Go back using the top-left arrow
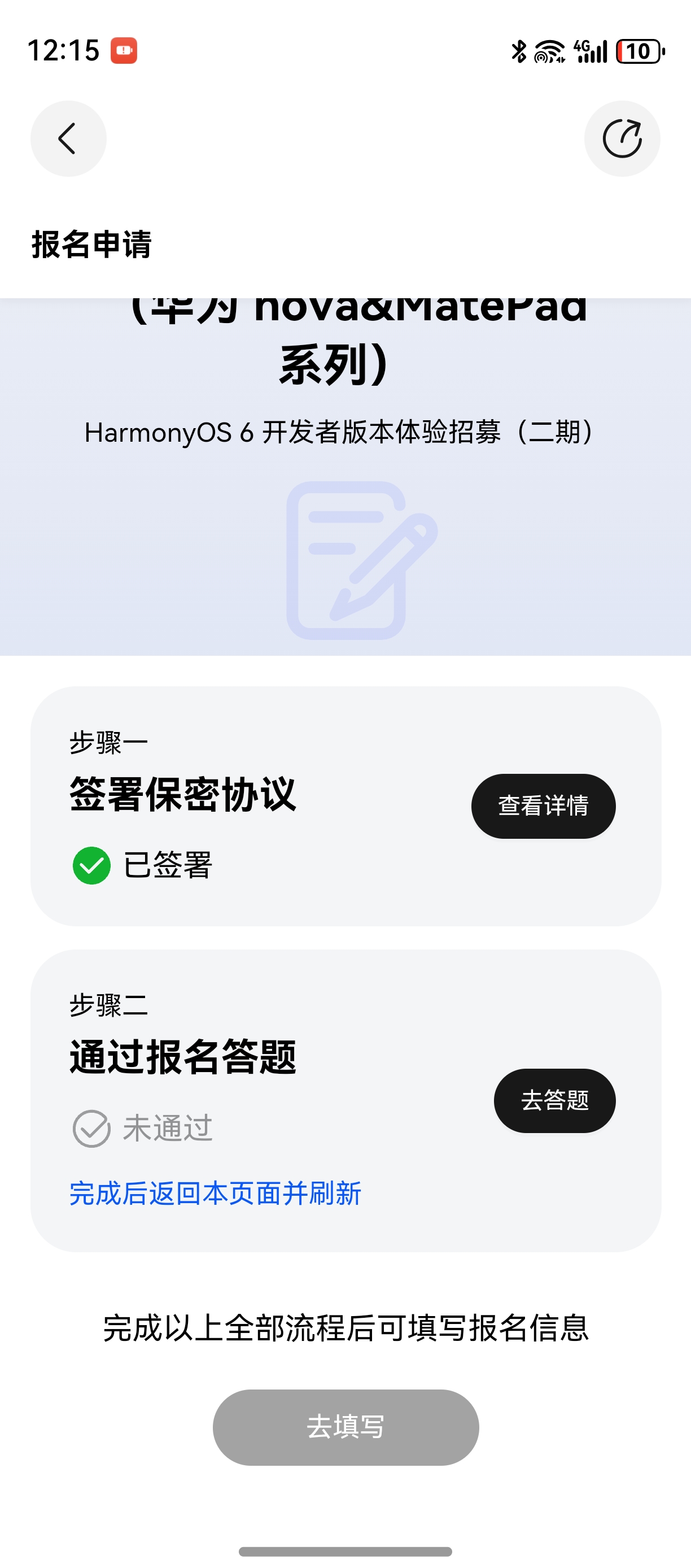Screen dimensions: 691x1568 tap(68, 139)
